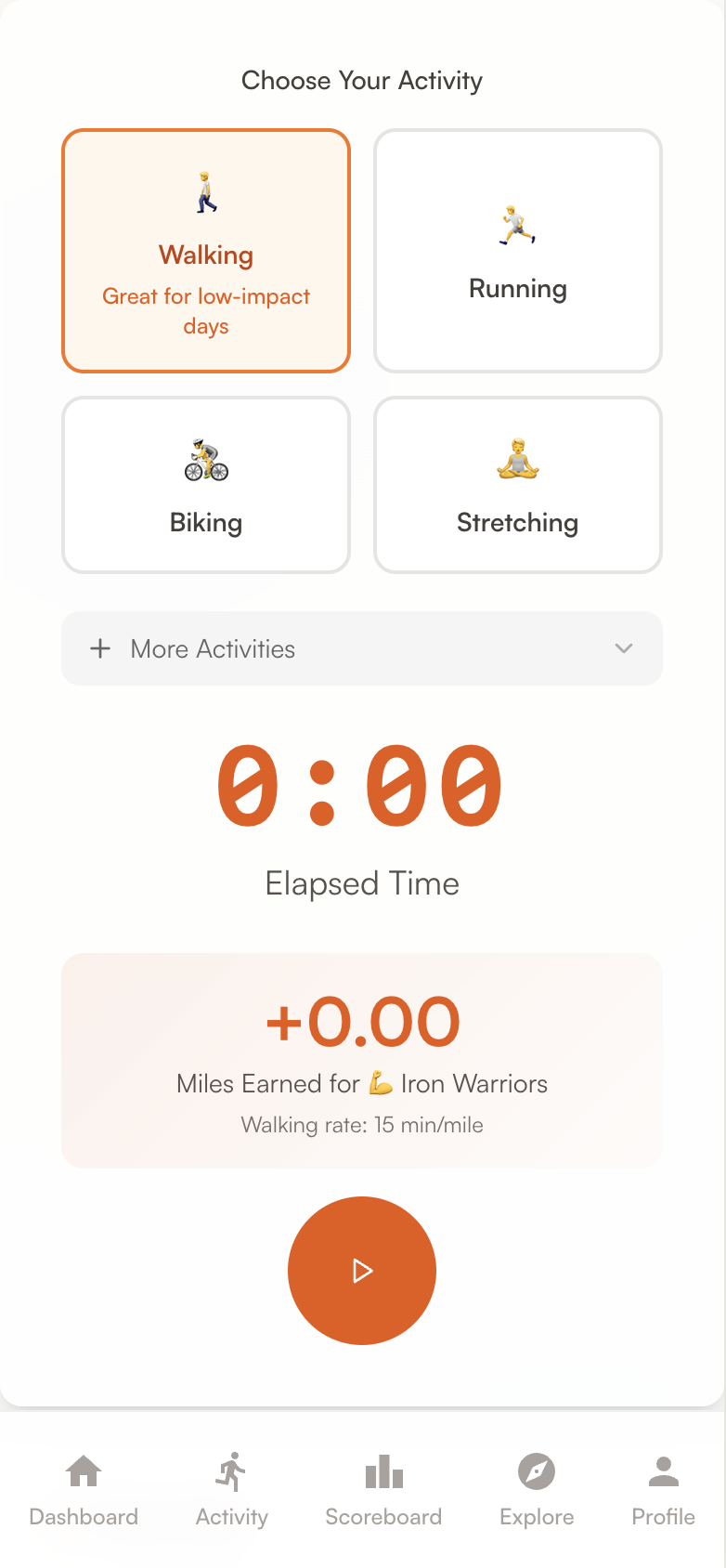Viewport: 726px width, 1568px height.
Task: Open the Scoreboard tab
Action: pos(383,1490)
